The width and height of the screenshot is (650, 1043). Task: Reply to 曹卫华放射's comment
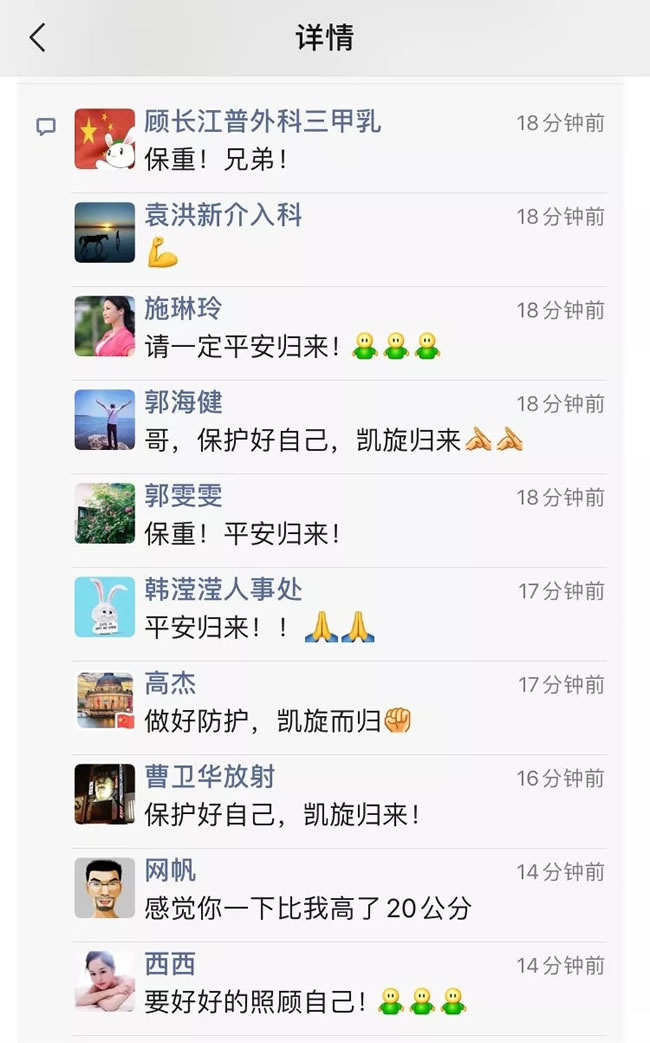283,815
